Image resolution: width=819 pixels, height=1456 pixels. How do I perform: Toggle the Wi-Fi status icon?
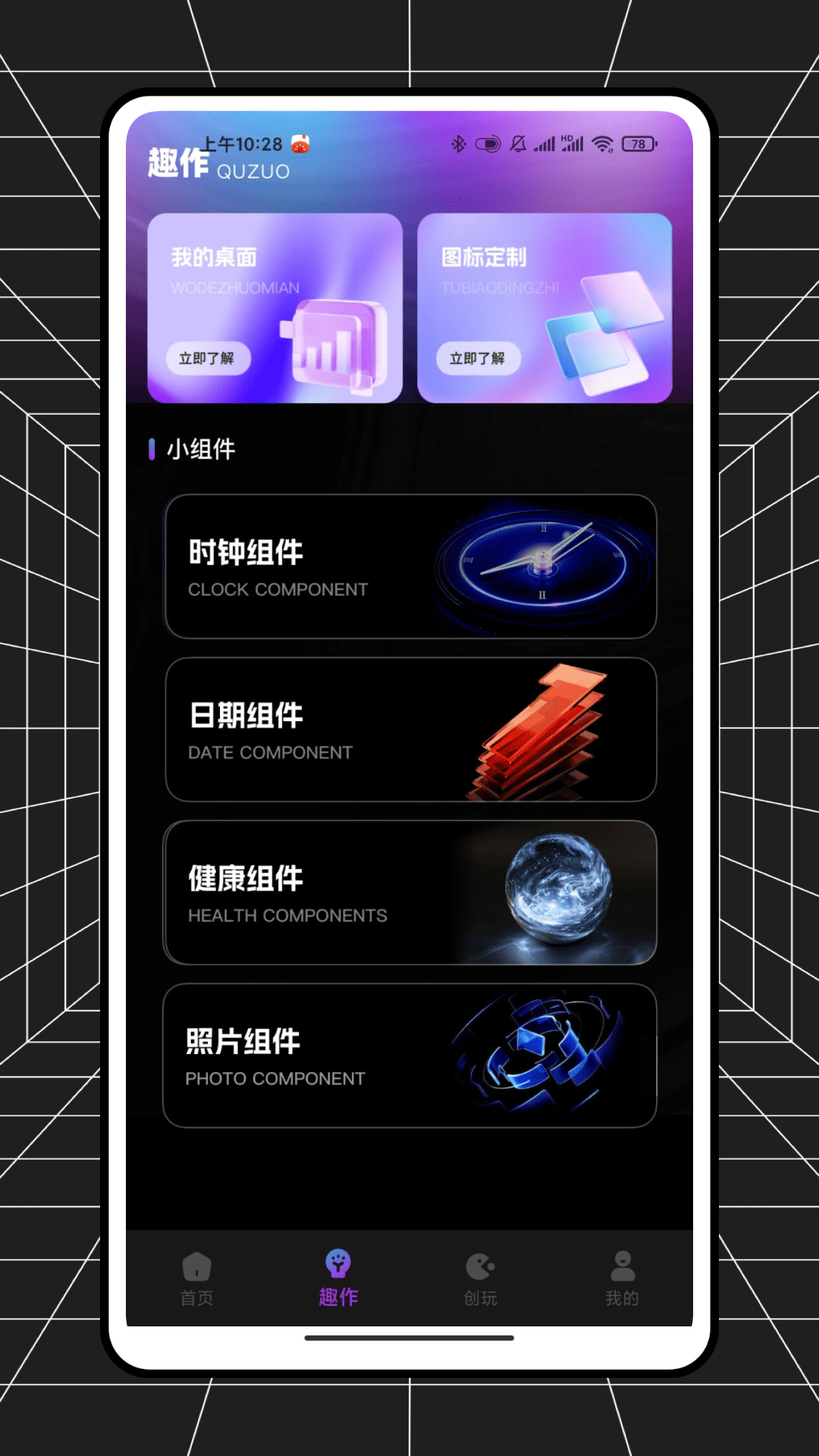[x=603, y=143]
